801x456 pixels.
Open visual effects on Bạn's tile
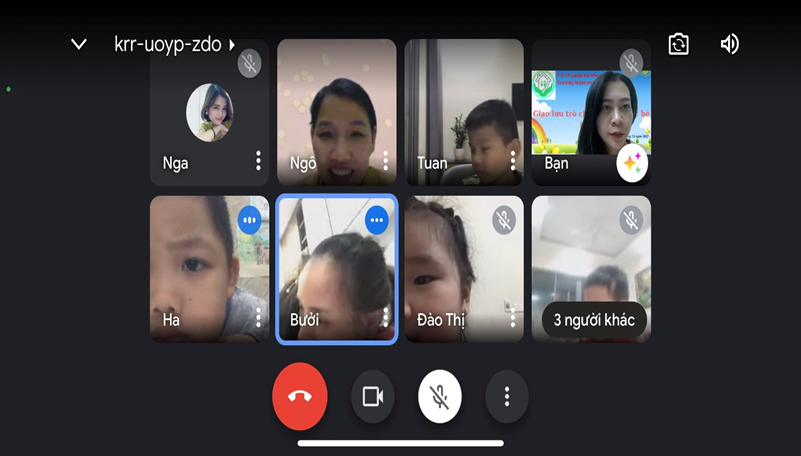632,163
